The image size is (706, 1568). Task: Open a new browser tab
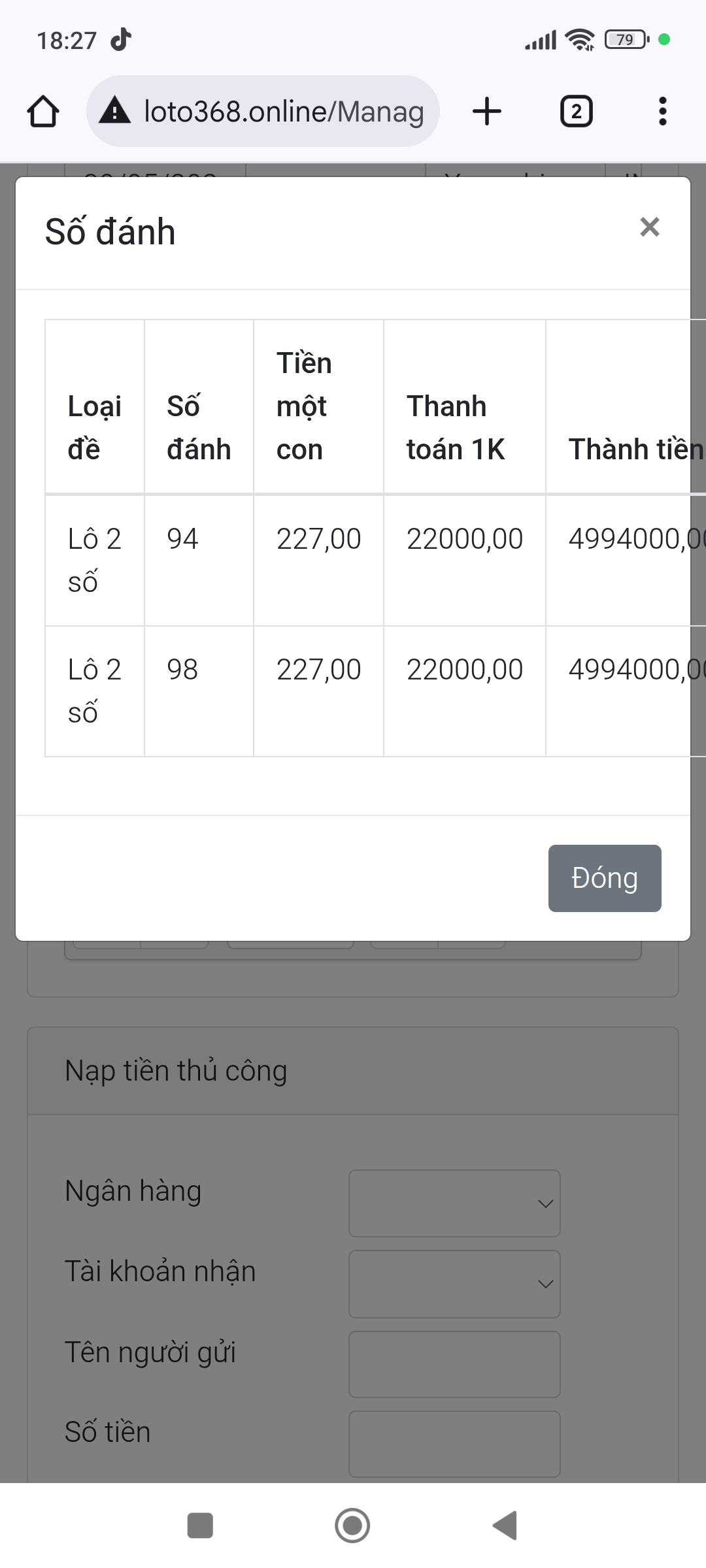click(x=487, y=111)
